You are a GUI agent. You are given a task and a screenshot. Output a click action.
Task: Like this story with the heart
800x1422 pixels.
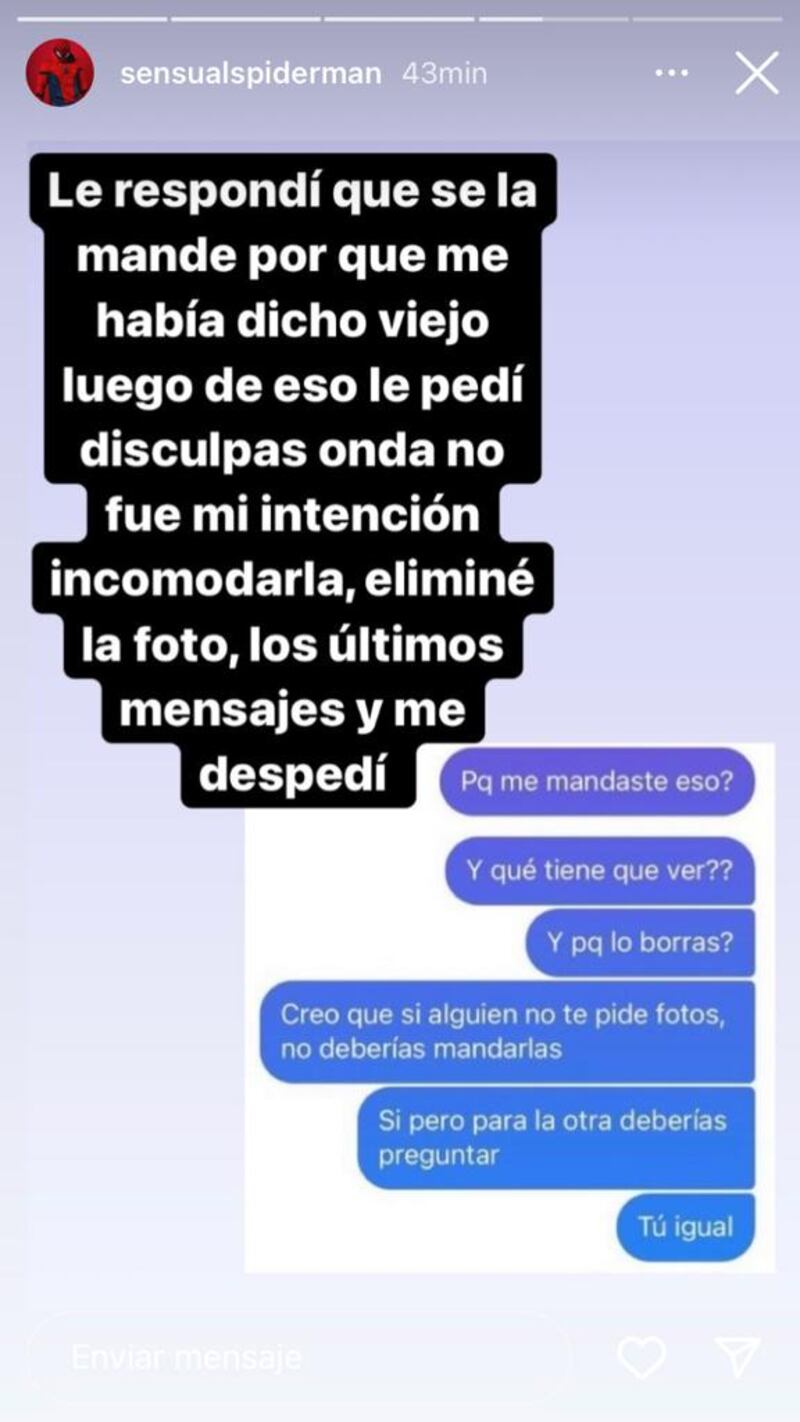tap(641, 1357)
